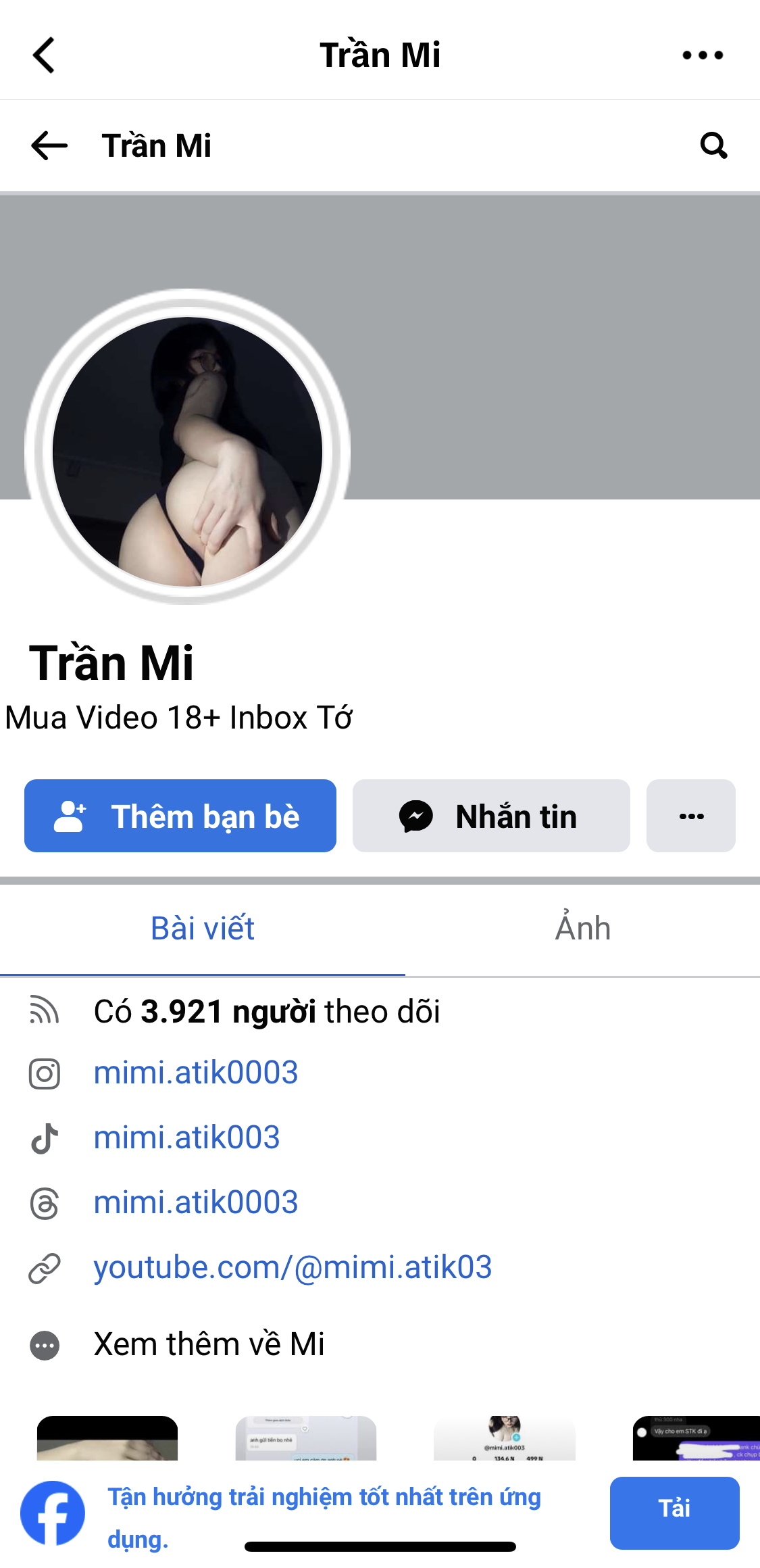
Task: Open the TikTok link mimi.atik003
Action: point(186,1137)
